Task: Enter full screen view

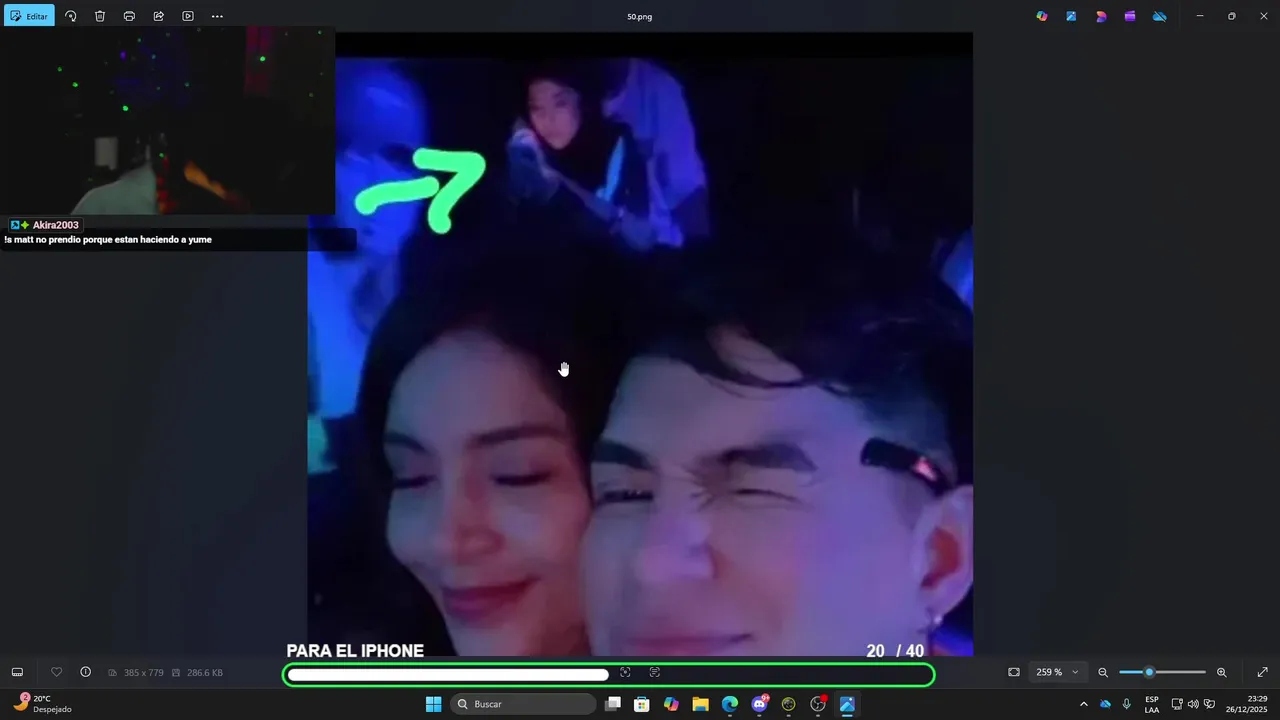Action: pyautogui.click(x=1262, y=672)
